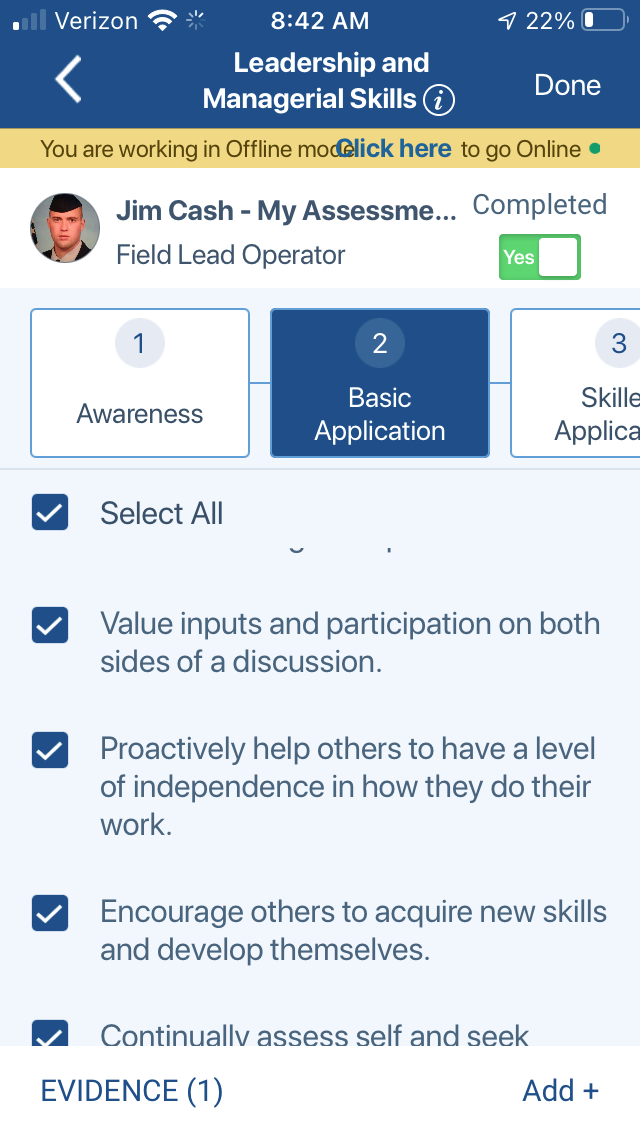
Task: Open the Leadership skills info icon
Action: (439, 100)
